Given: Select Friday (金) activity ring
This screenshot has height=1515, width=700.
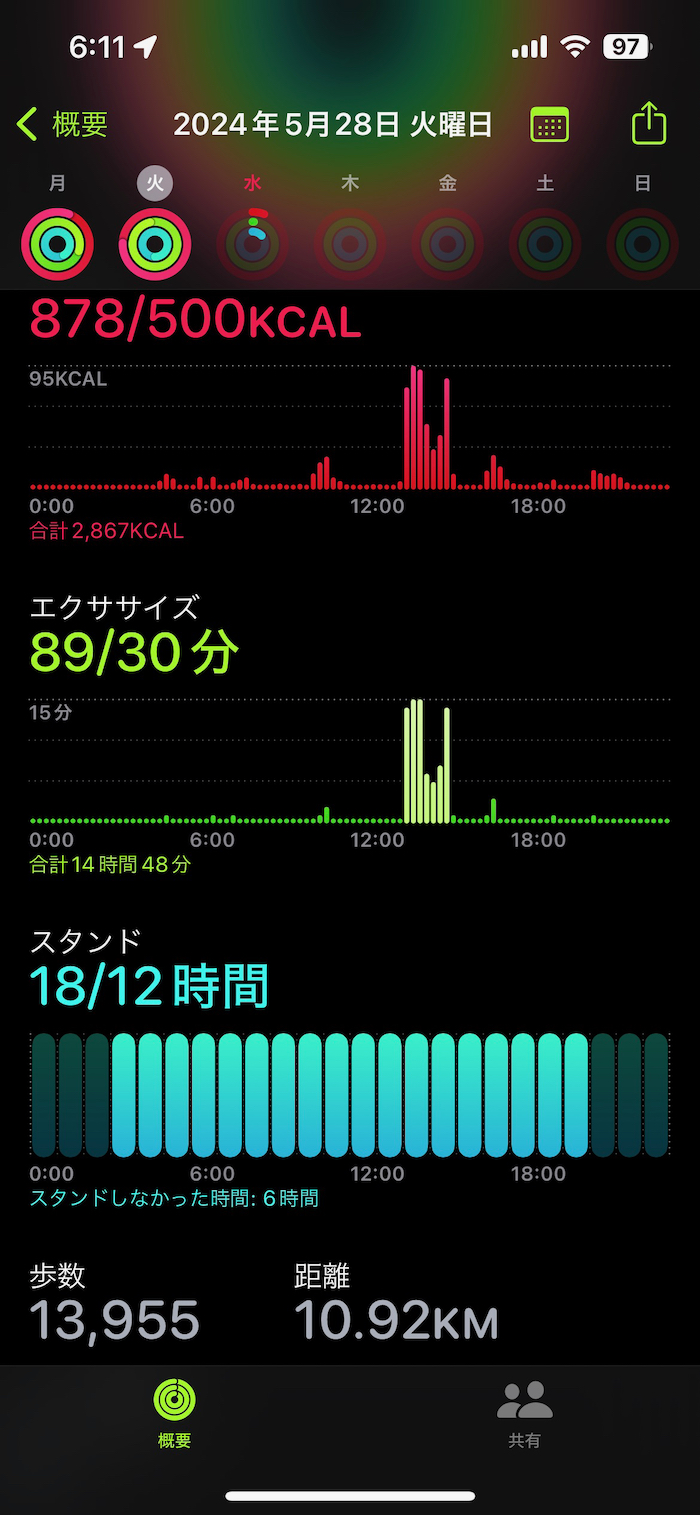Looking at the screenshot, I should [x=448, y=243].
